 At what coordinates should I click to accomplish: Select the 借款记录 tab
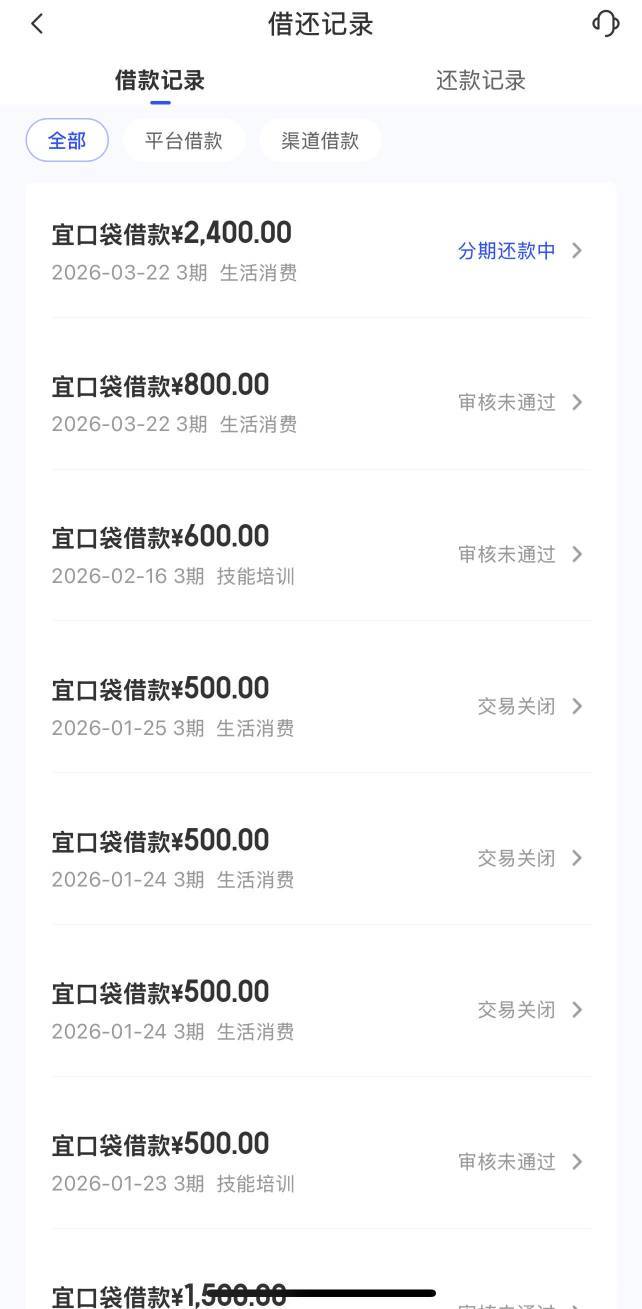click(160, 81)
